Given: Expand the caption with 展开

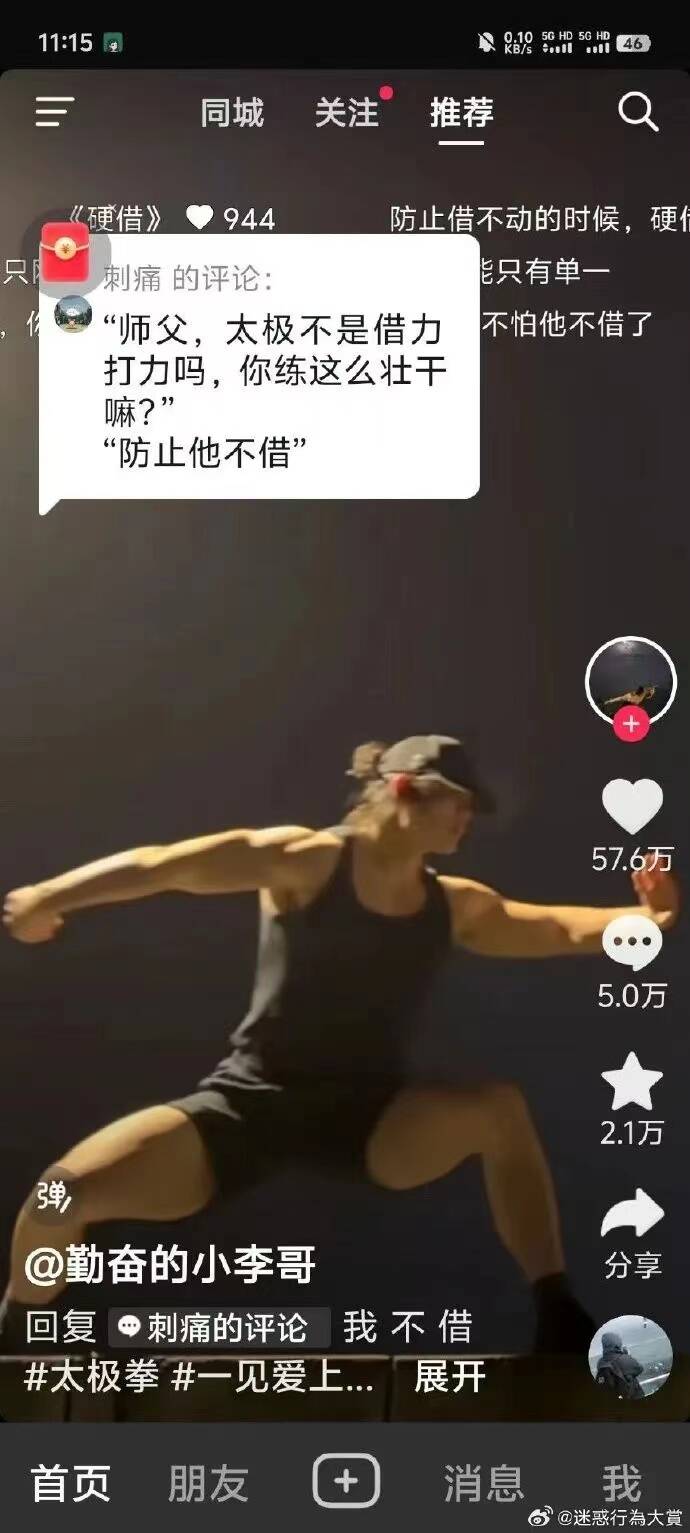Looking at the screenshot, I should pos(450,1377).
